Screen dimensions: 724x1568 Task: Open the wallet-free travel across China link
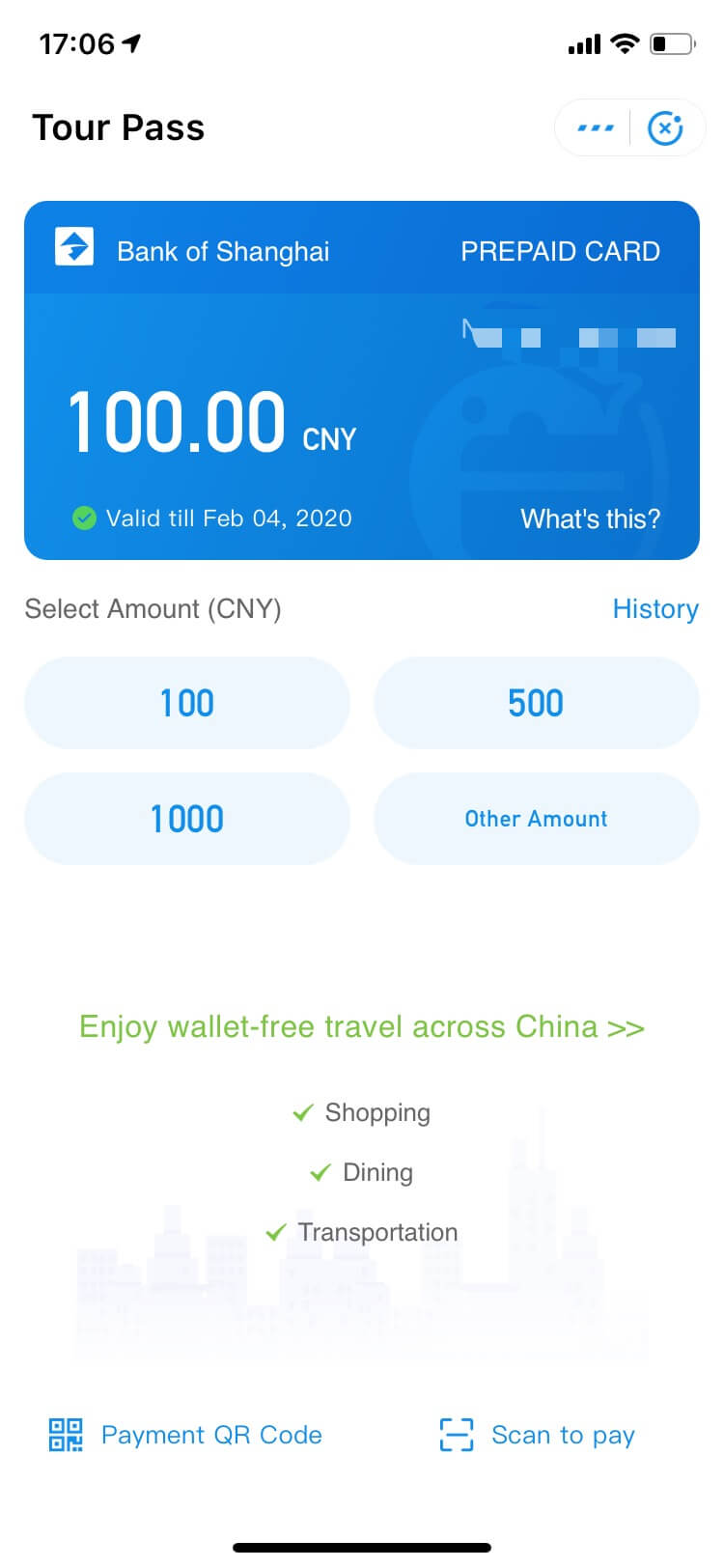362,1026
